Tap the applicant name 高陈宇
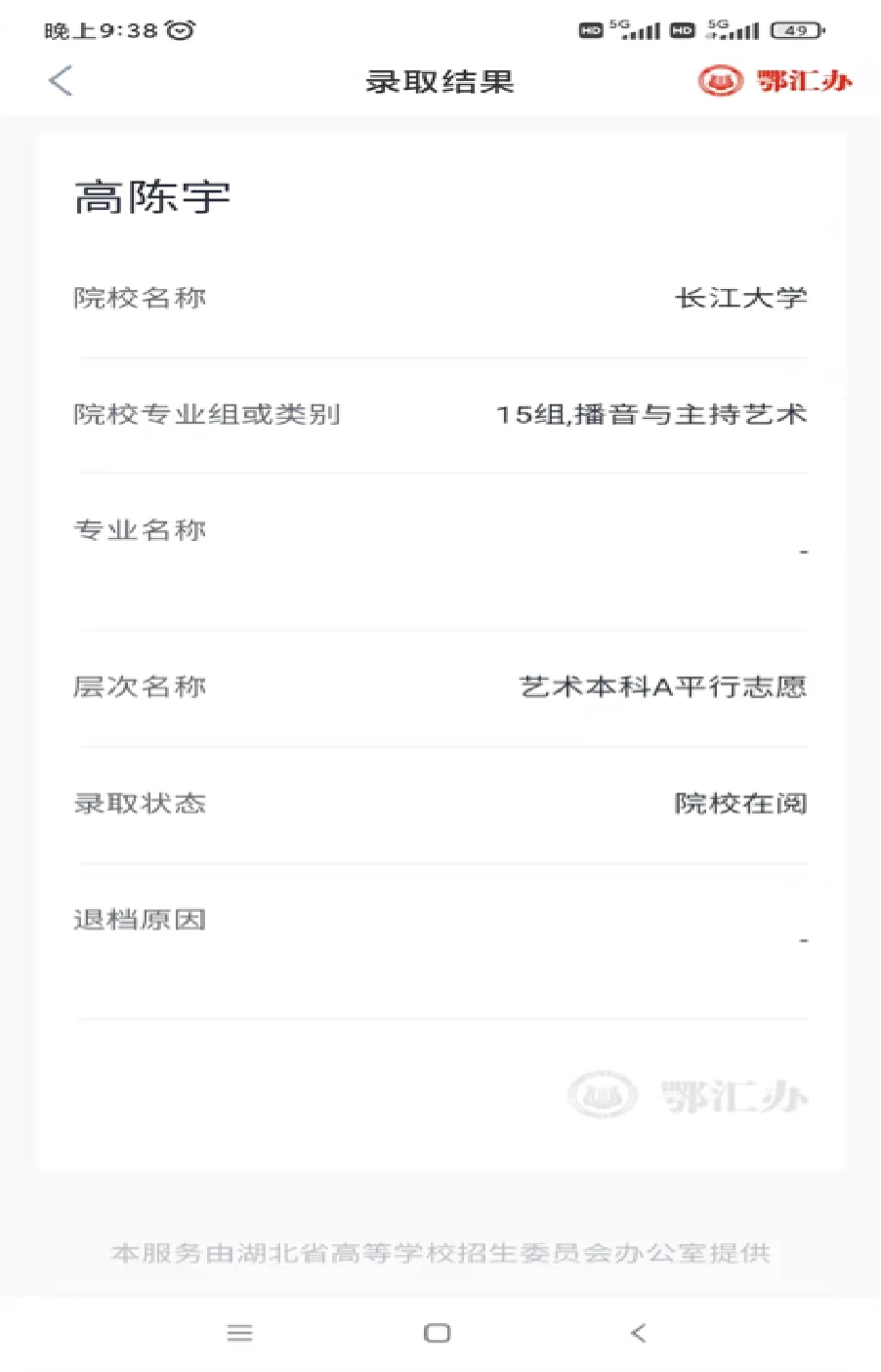The image size is (881, 1372). coord(153,194)
